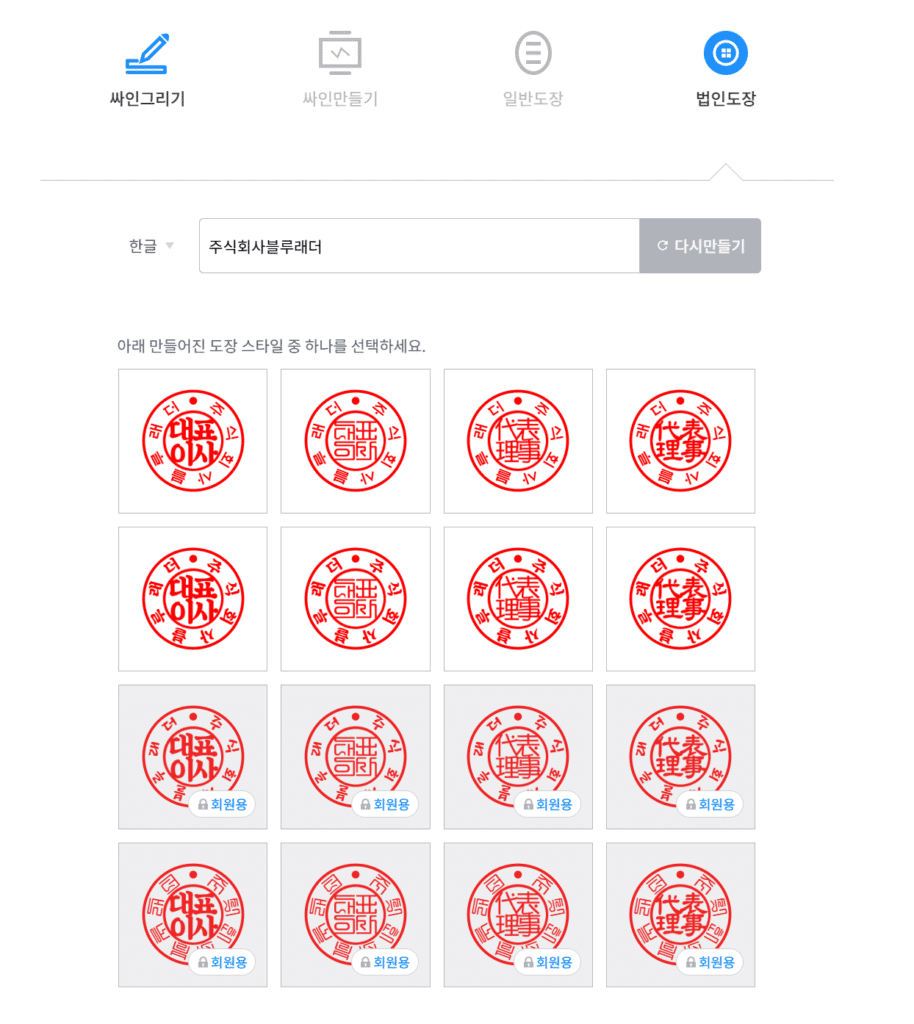Select first stamp with bold 대표이사 text
Screen dimensions: 914x1024
click(x=193, y=441)
